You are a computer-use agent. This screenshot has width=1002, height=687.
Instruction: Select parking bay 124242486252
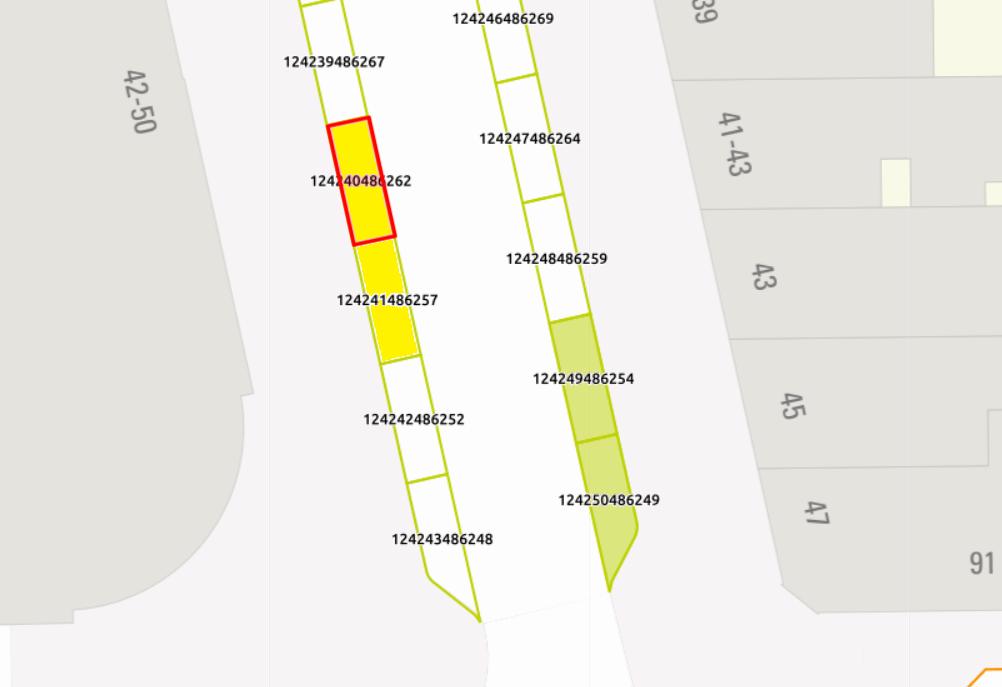pyautogui.click(x=413, y=419)
